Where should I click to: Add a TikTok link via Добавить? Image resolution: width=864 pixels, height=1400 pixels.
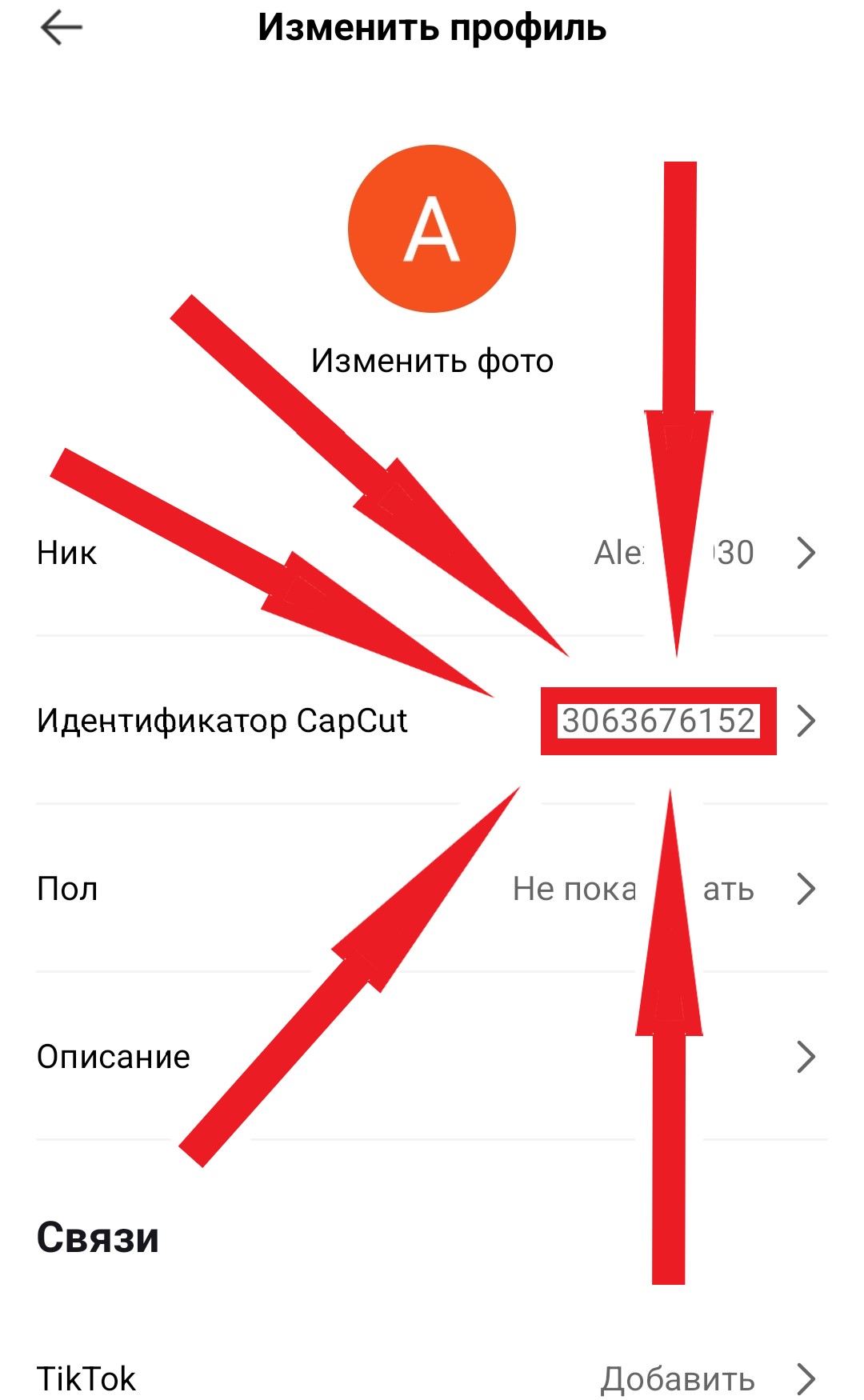[x=678, y=1379]
